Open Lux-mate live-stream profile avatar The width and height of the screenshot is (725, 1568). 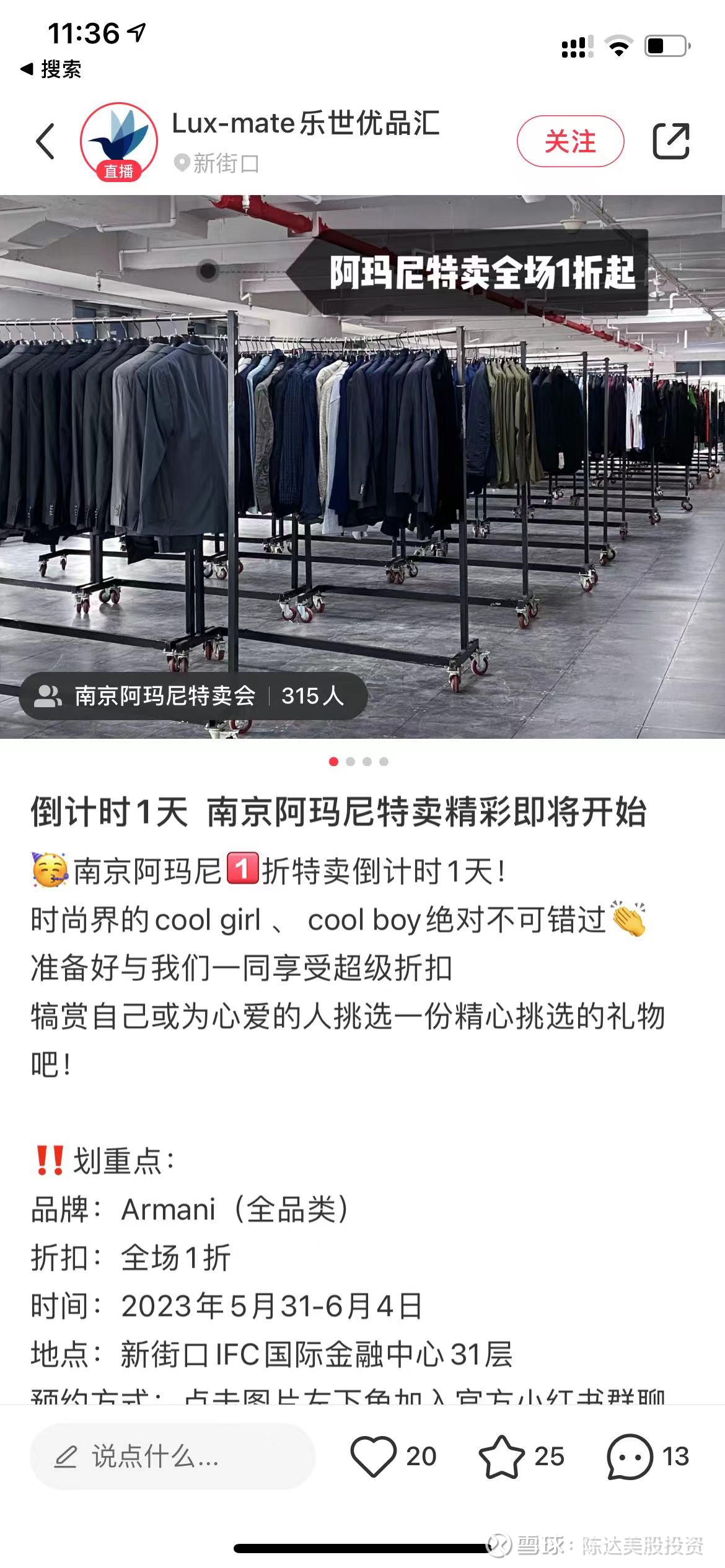118,141
